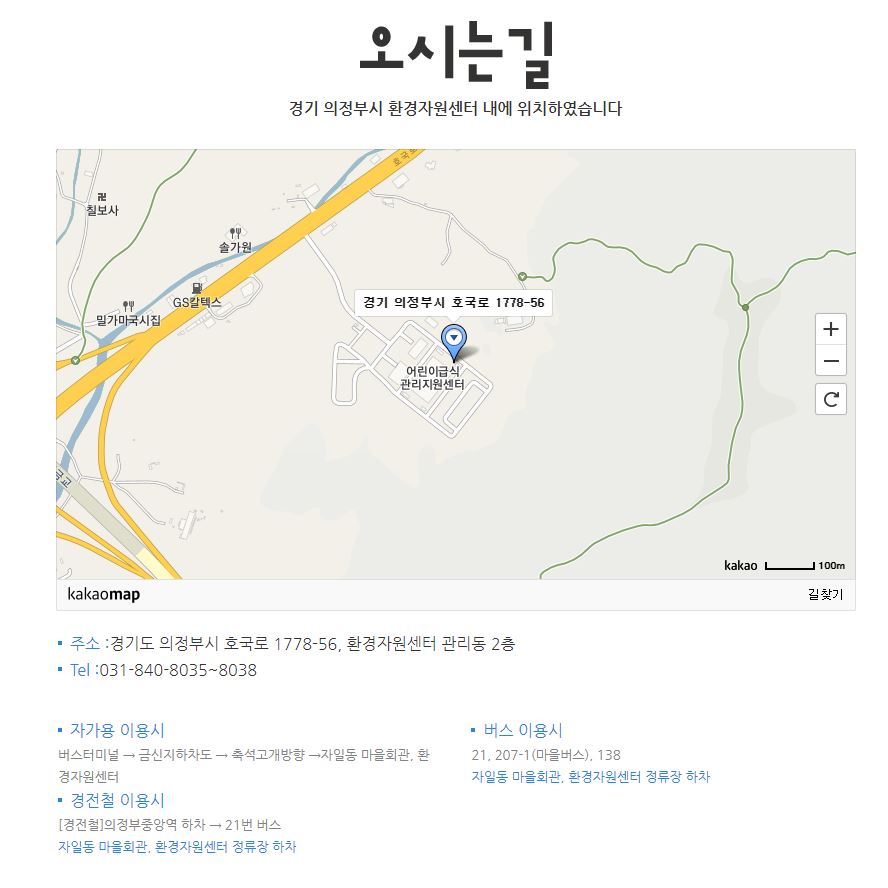The width and height of the screenshot is (888, 888).
Task: Tap the blue location pin marker
Action: pos(454,340)
